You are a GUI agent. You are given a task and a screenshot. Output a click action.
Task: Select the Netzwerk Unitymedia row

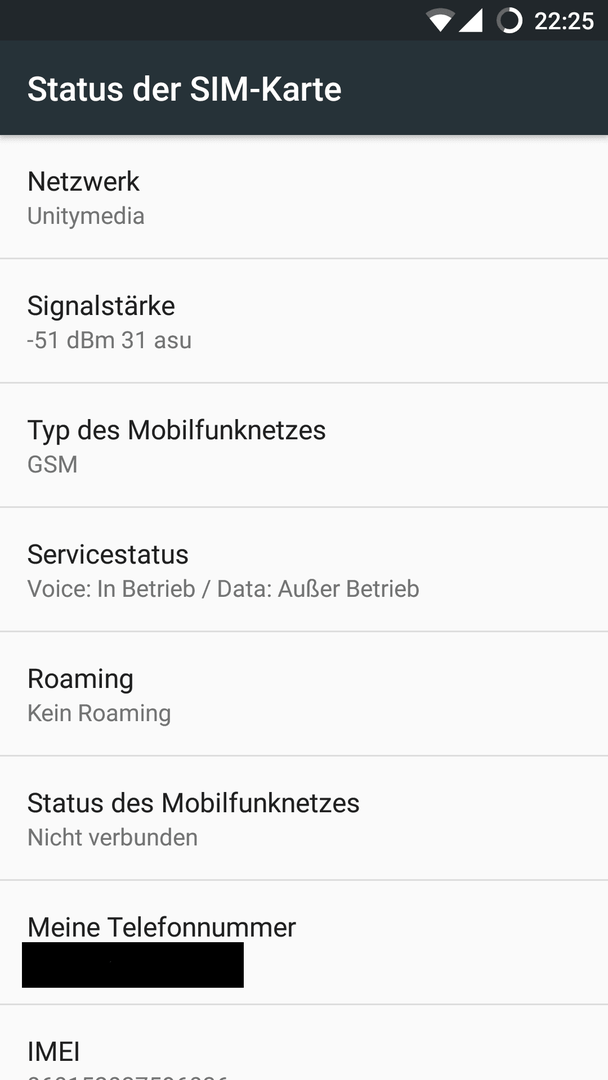click(304, 197)
